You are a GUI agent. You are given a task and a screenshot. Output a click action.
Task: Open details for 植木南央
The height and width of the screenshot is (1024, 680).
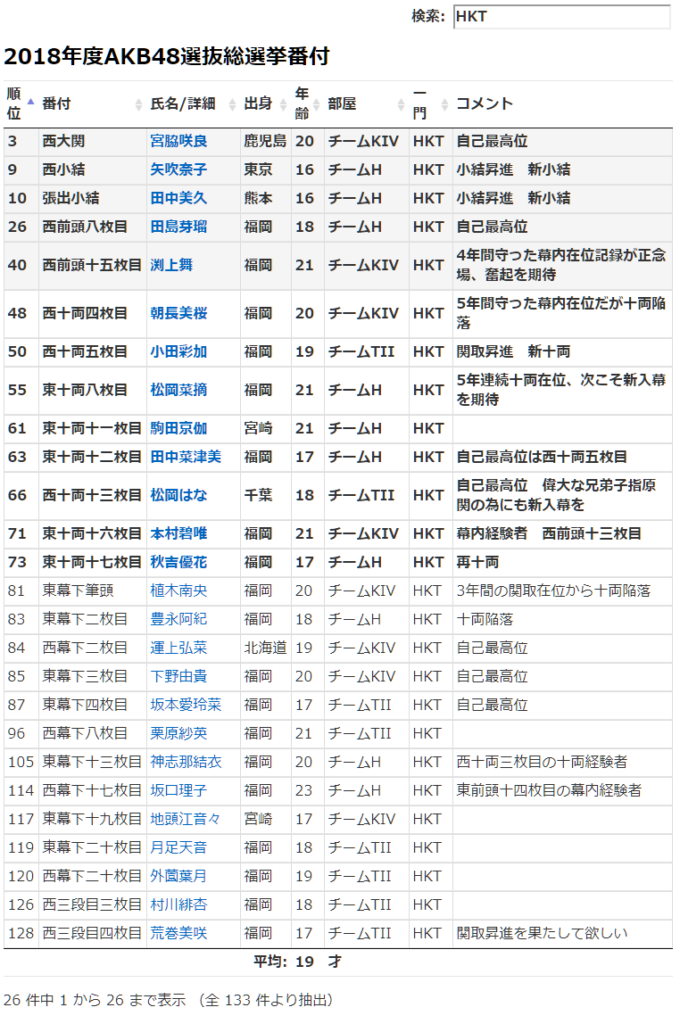[179, 591]
